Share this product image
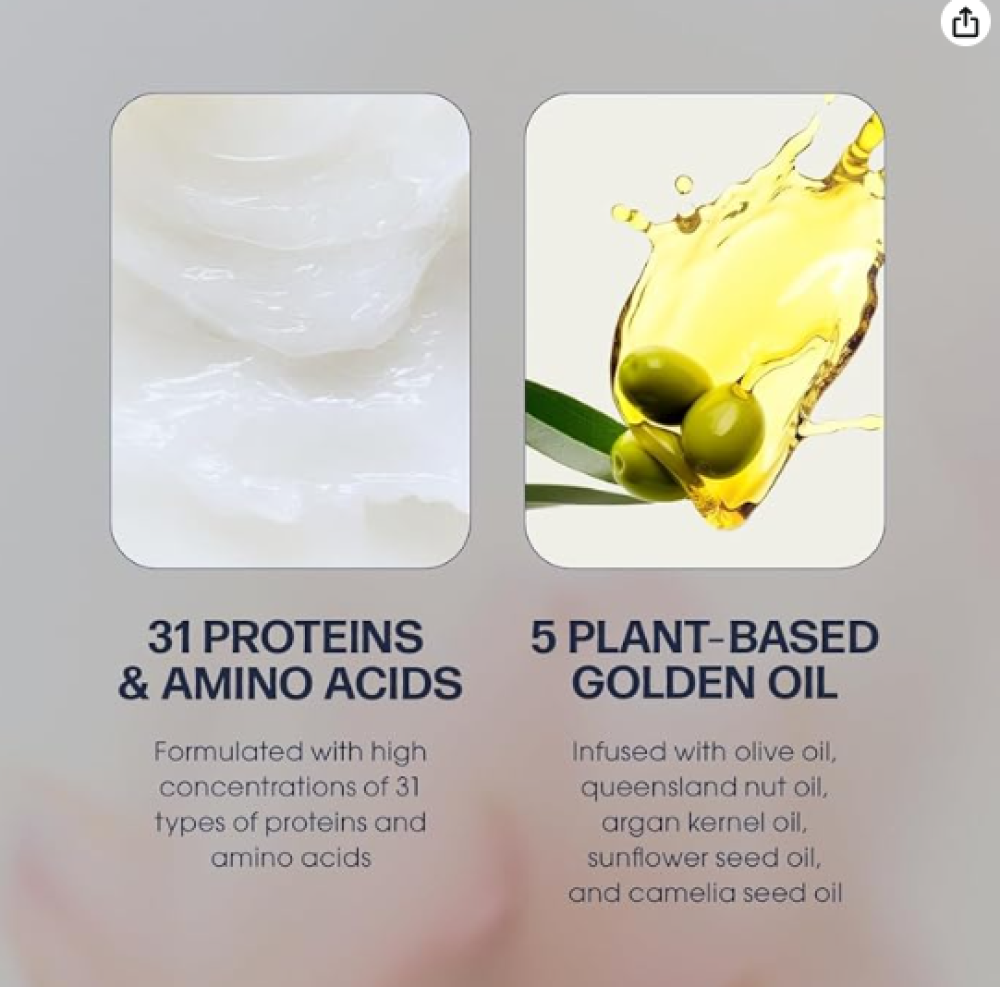 click(x=965, y=22)
